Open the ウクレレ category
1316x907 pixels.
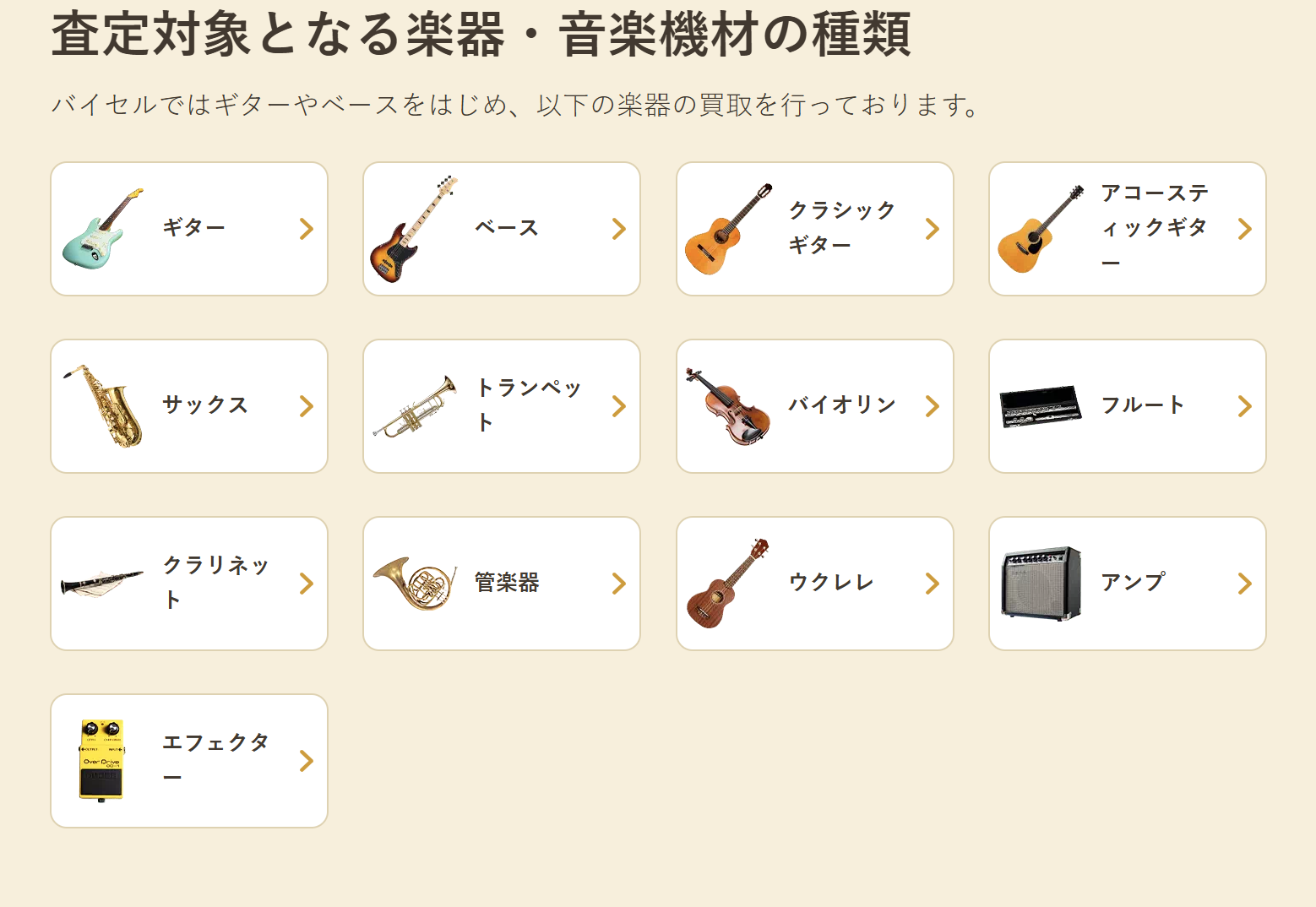814,584
